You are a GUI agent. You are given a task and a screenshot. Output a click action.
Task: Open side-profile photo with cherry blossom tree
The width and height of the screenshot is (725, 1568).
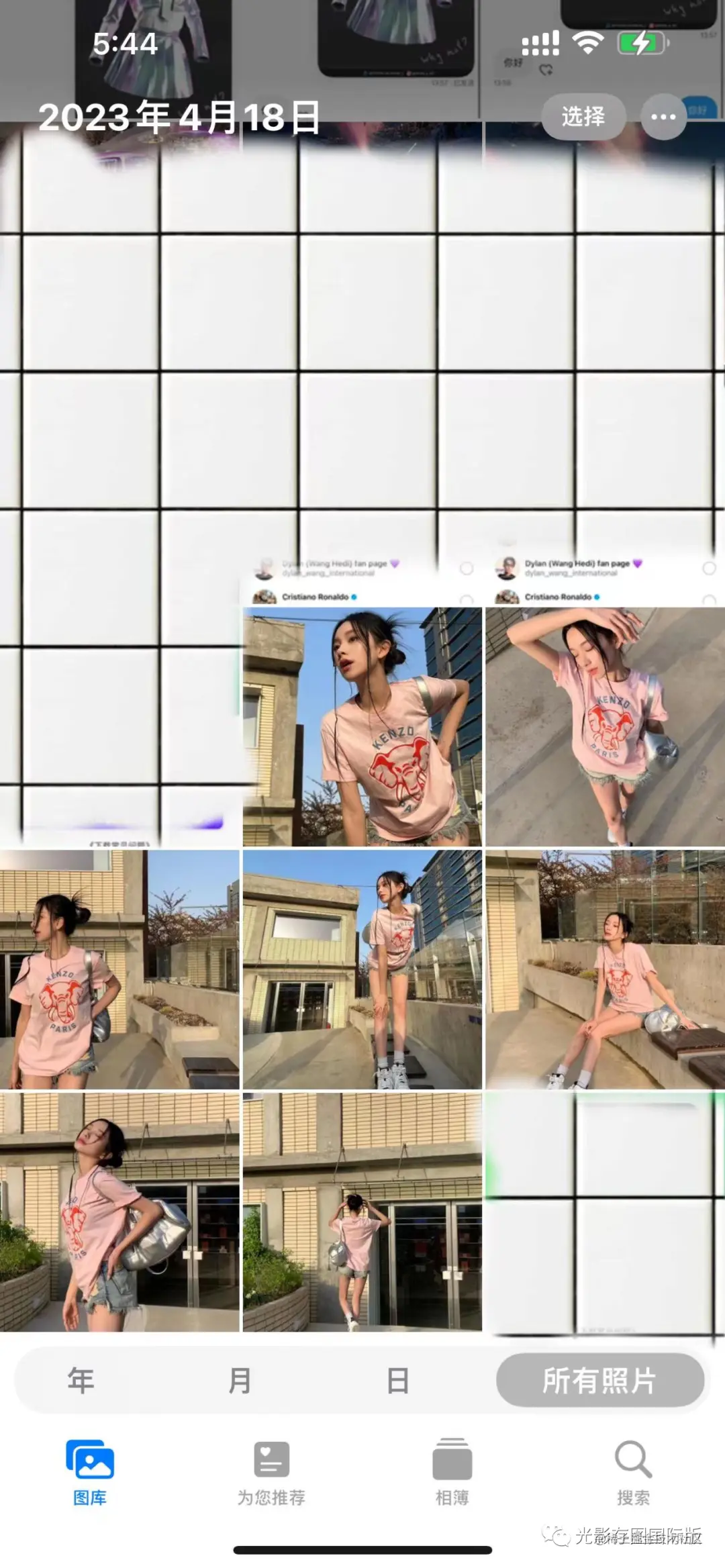pos(119,969)
